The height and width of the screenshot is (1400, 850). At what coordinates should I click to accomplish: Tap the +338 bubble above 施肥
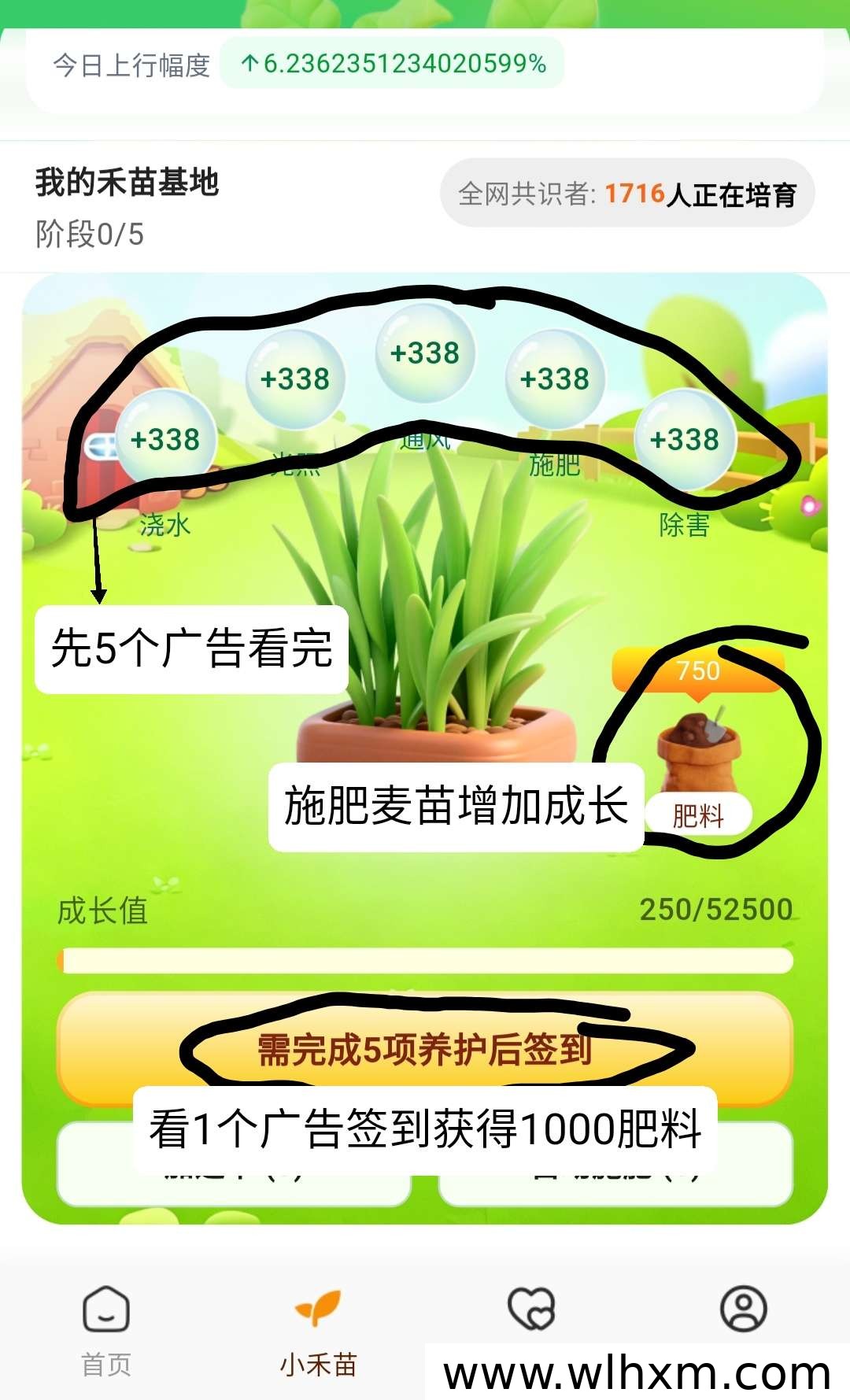(555, 379)
